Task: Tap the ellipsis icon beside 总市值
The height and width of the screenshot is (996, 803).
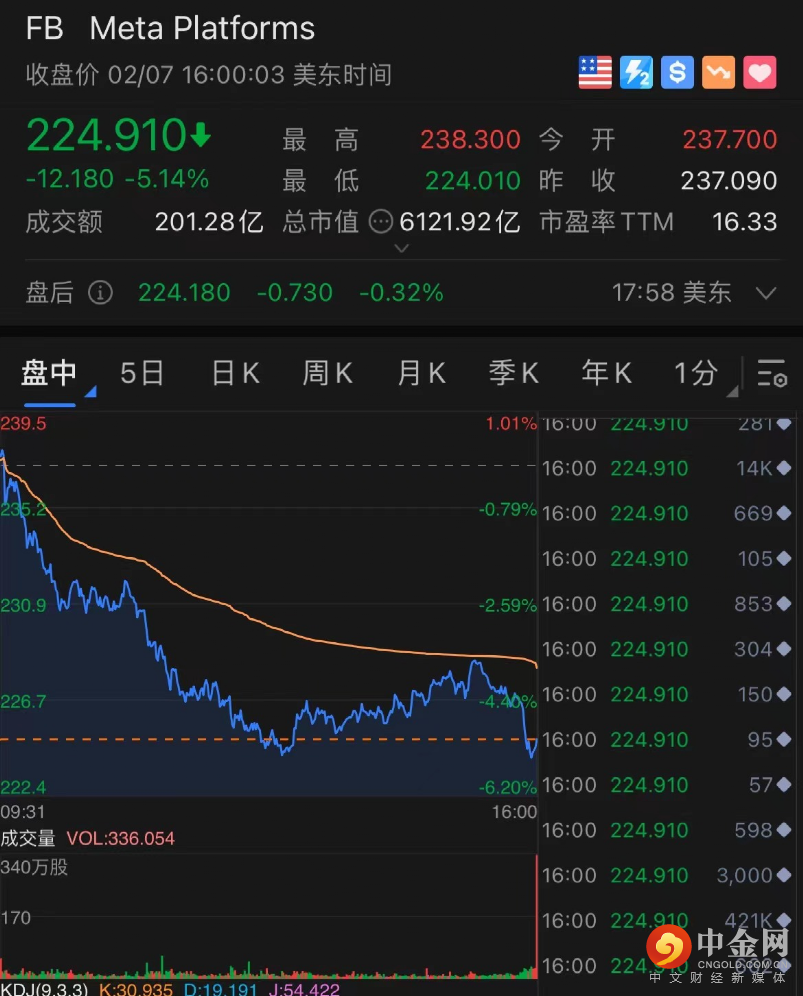Action: click(x=381, y=222)
